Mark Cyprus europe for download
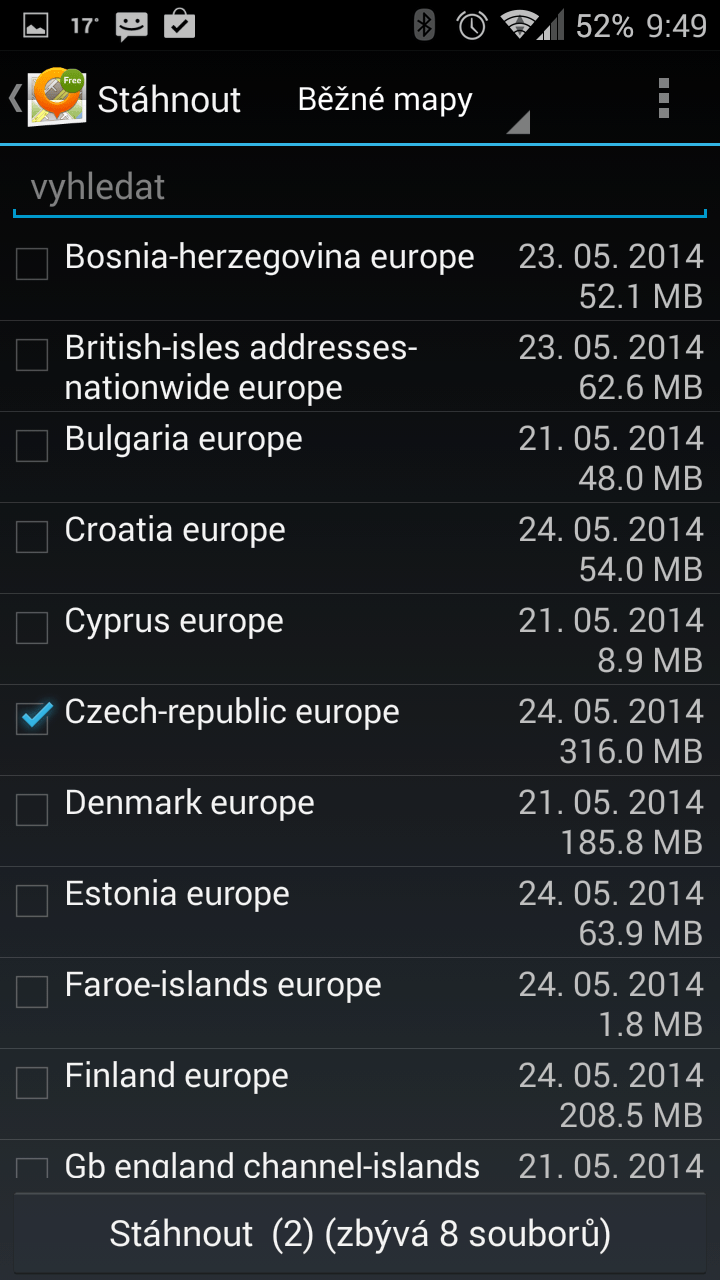 (x=32, y=628)
